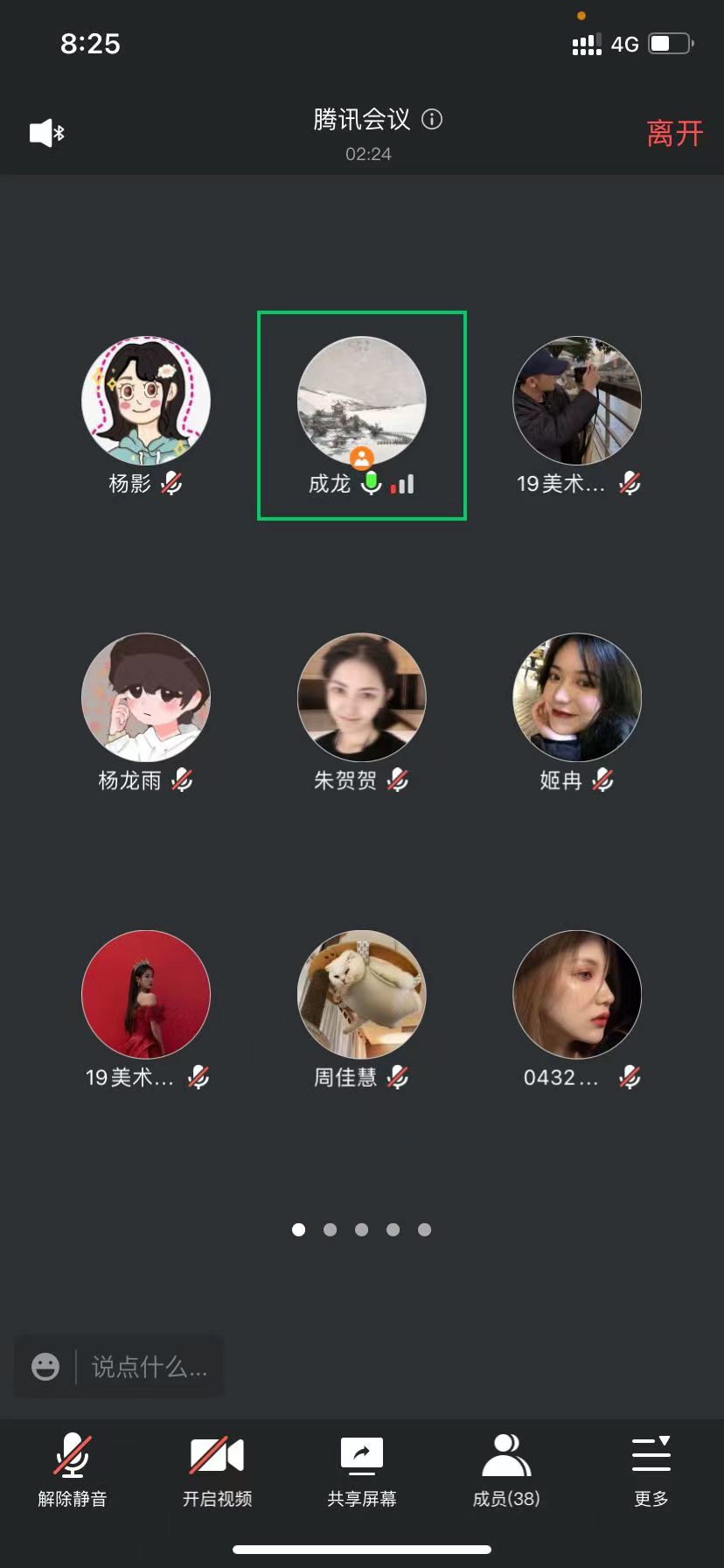724x1568 pixels.
Task: Turn on camera with 开启视频
Action: tap(217, 1470)
